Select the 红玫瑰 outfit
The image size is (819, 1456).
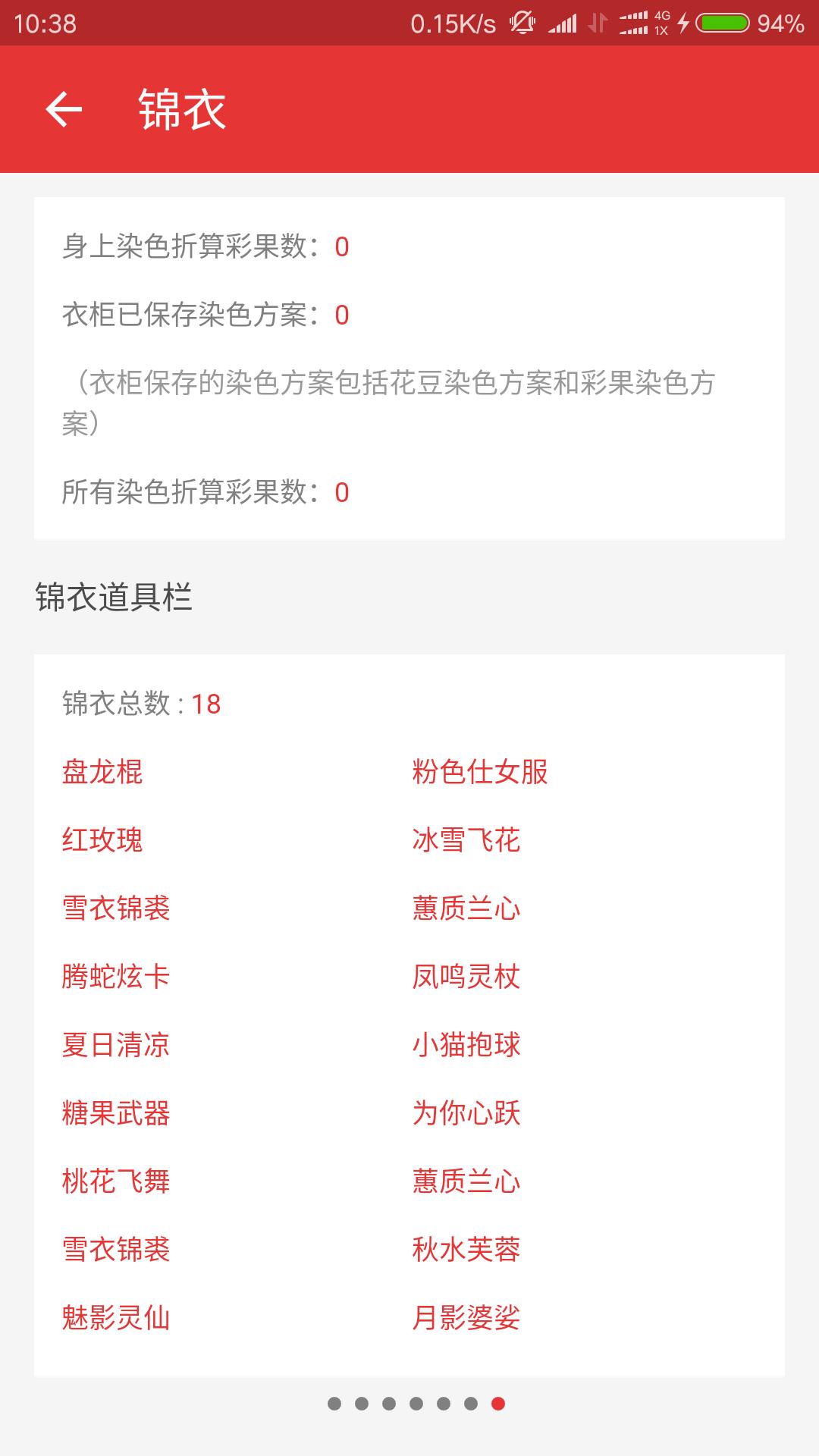[102, 840]
